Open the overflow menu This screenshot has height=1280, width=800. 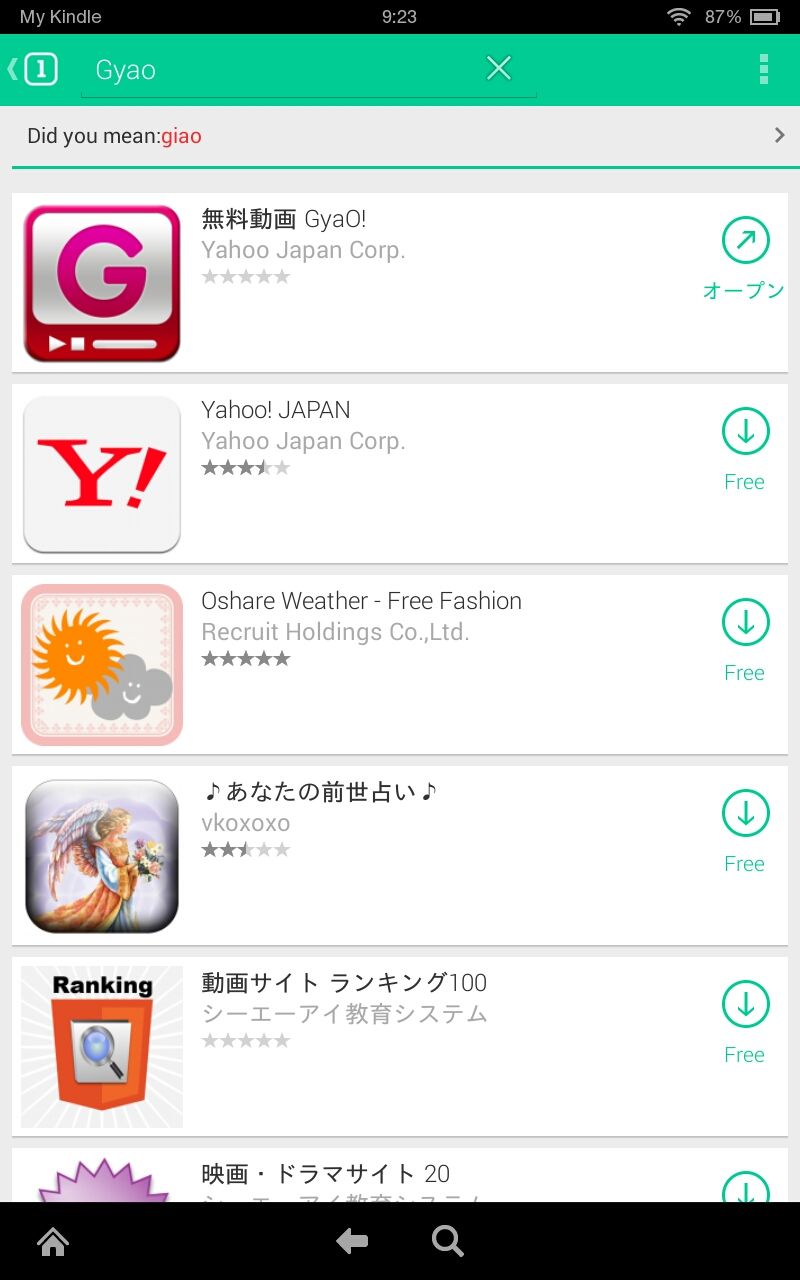(x=764, y=69)
